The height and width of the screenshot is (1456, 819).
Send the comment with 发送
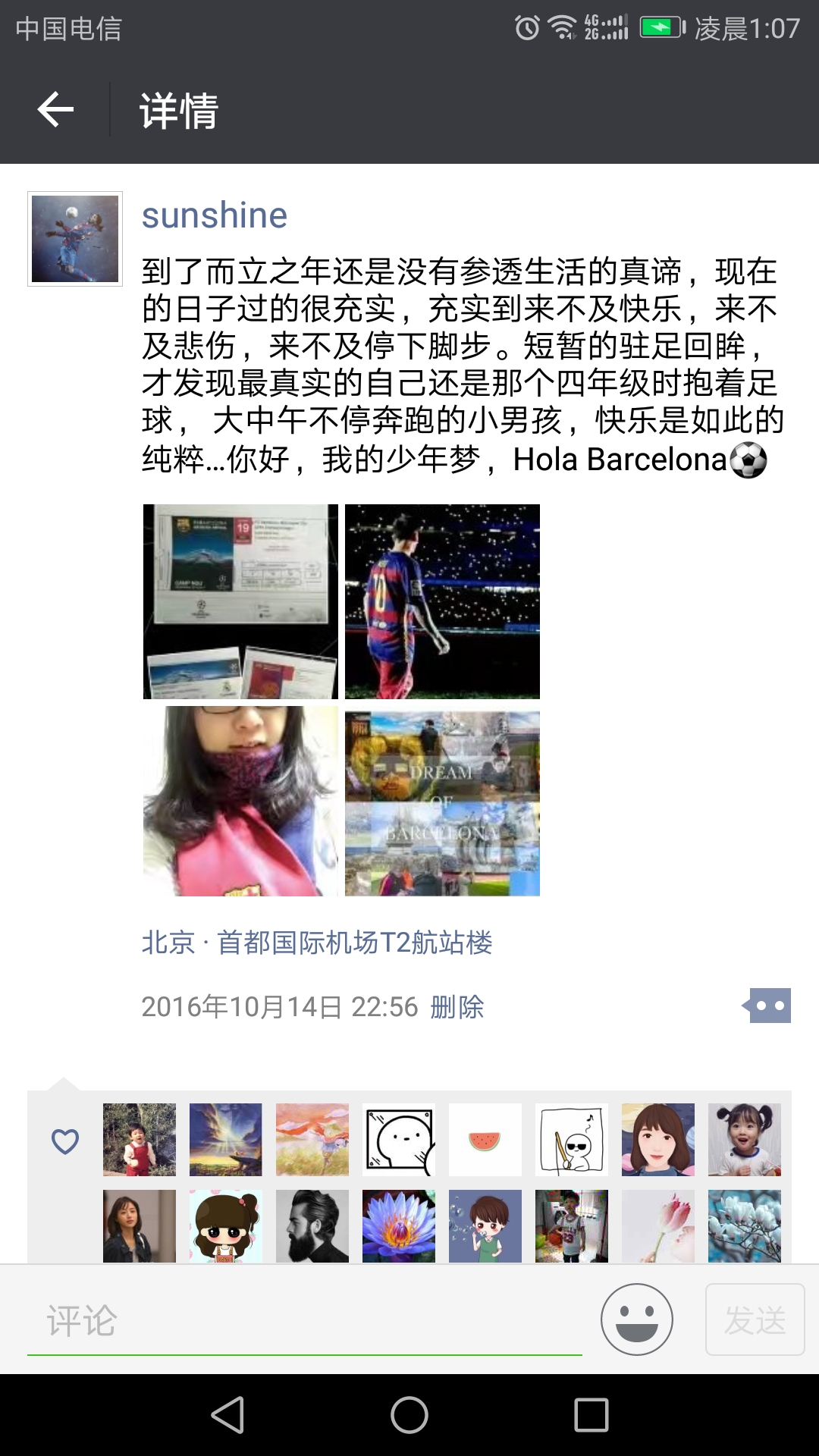(x=755, y=1319)
